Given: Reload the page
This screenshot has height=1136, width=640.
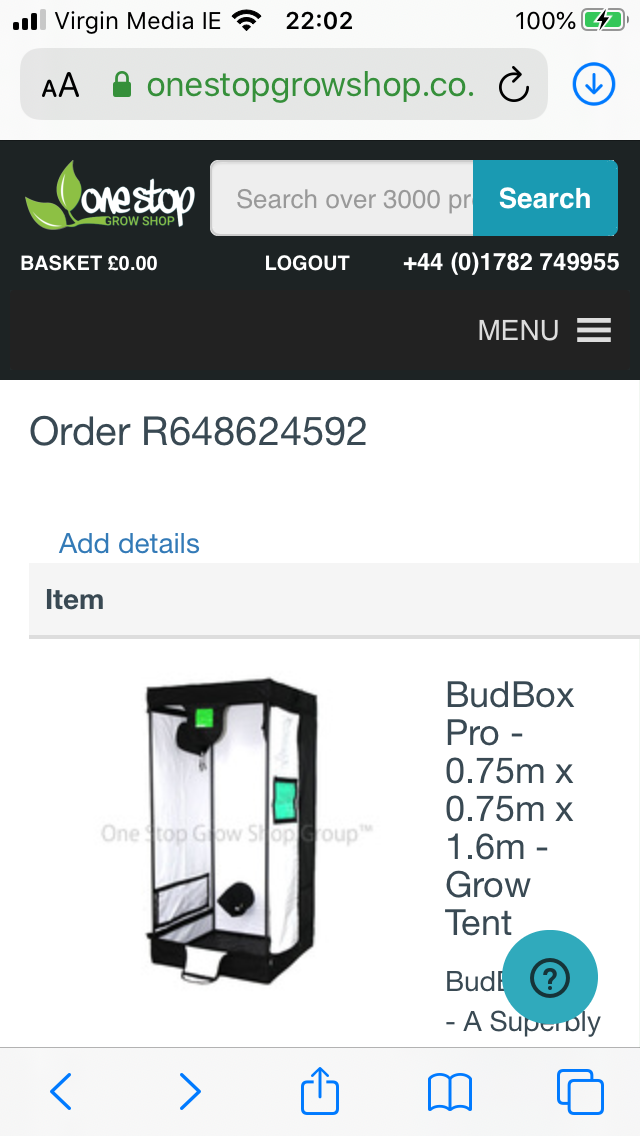Looking at the screenshot, I should [x=513, y=86].
